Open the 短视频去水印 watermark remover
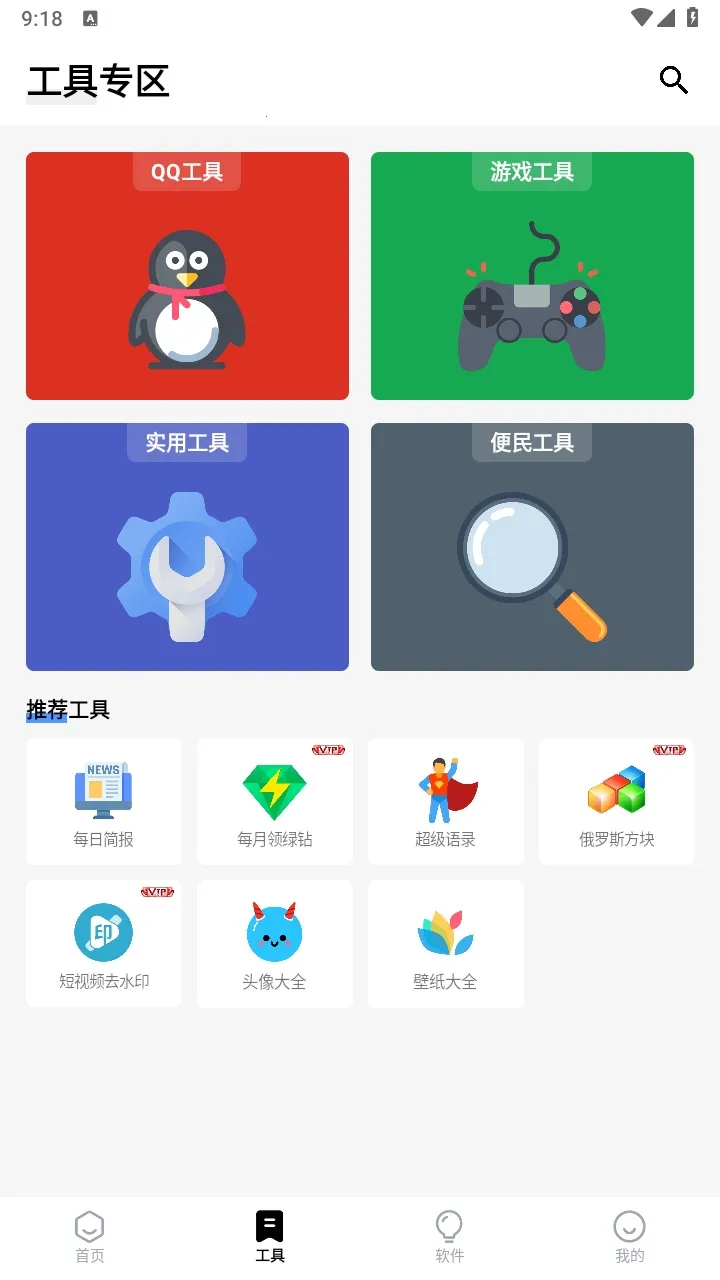The image size is (720, 1280). click(104, 942)
